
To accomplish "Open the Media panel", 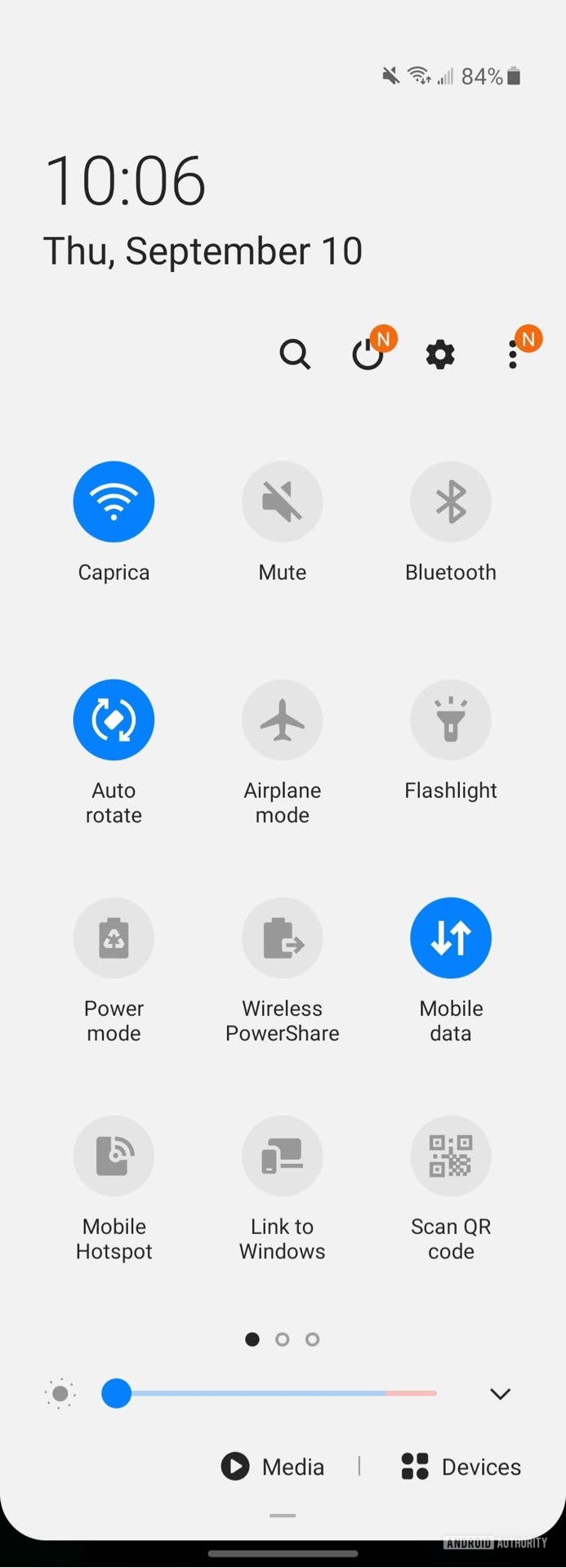I will point(274,1467).
